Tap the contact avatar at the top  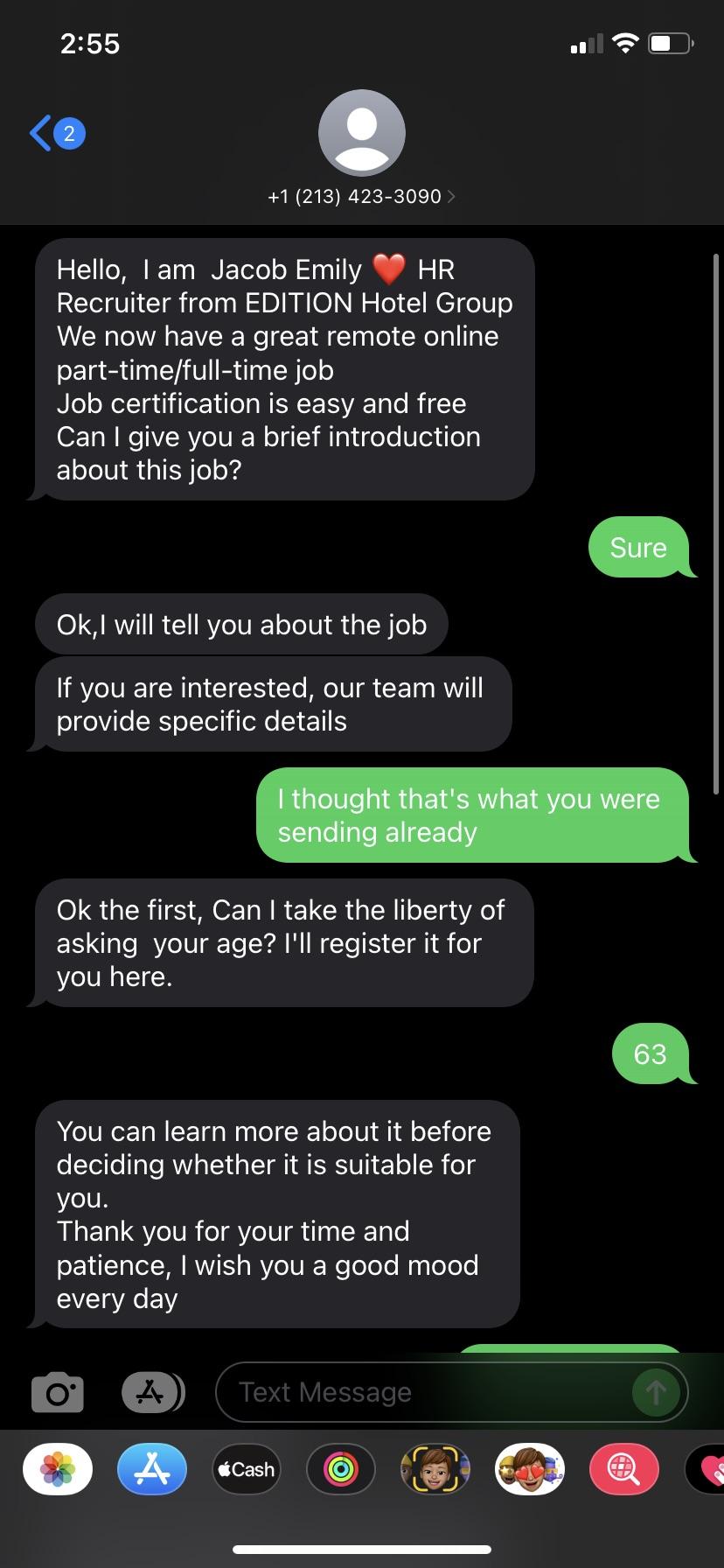tap(362, 132)
